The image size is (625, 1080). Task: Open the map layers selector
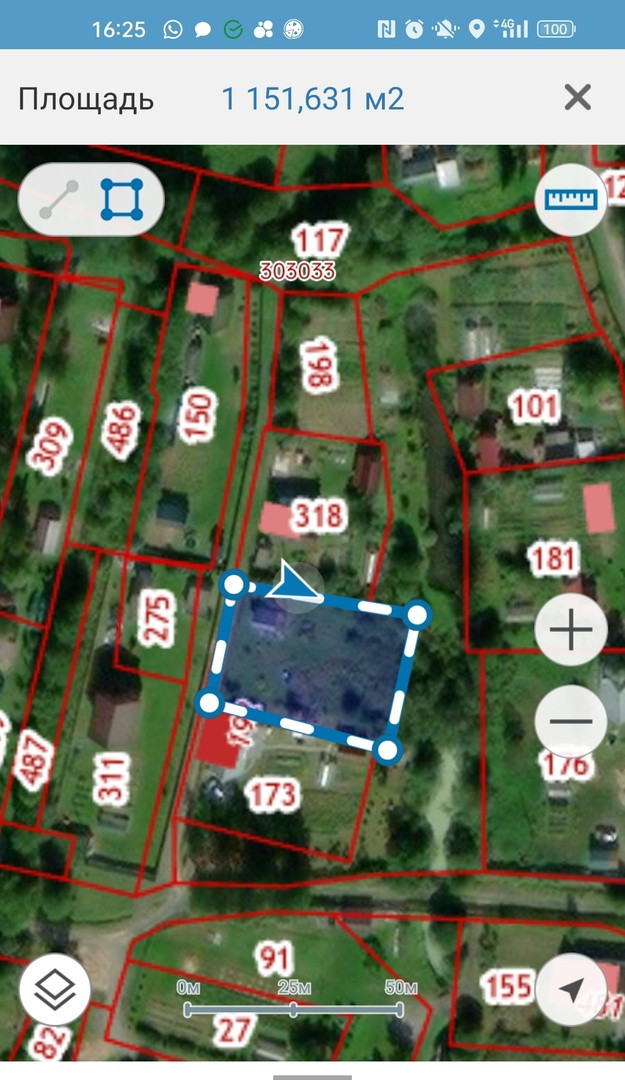pyautogui.click(x=55, y=990)
